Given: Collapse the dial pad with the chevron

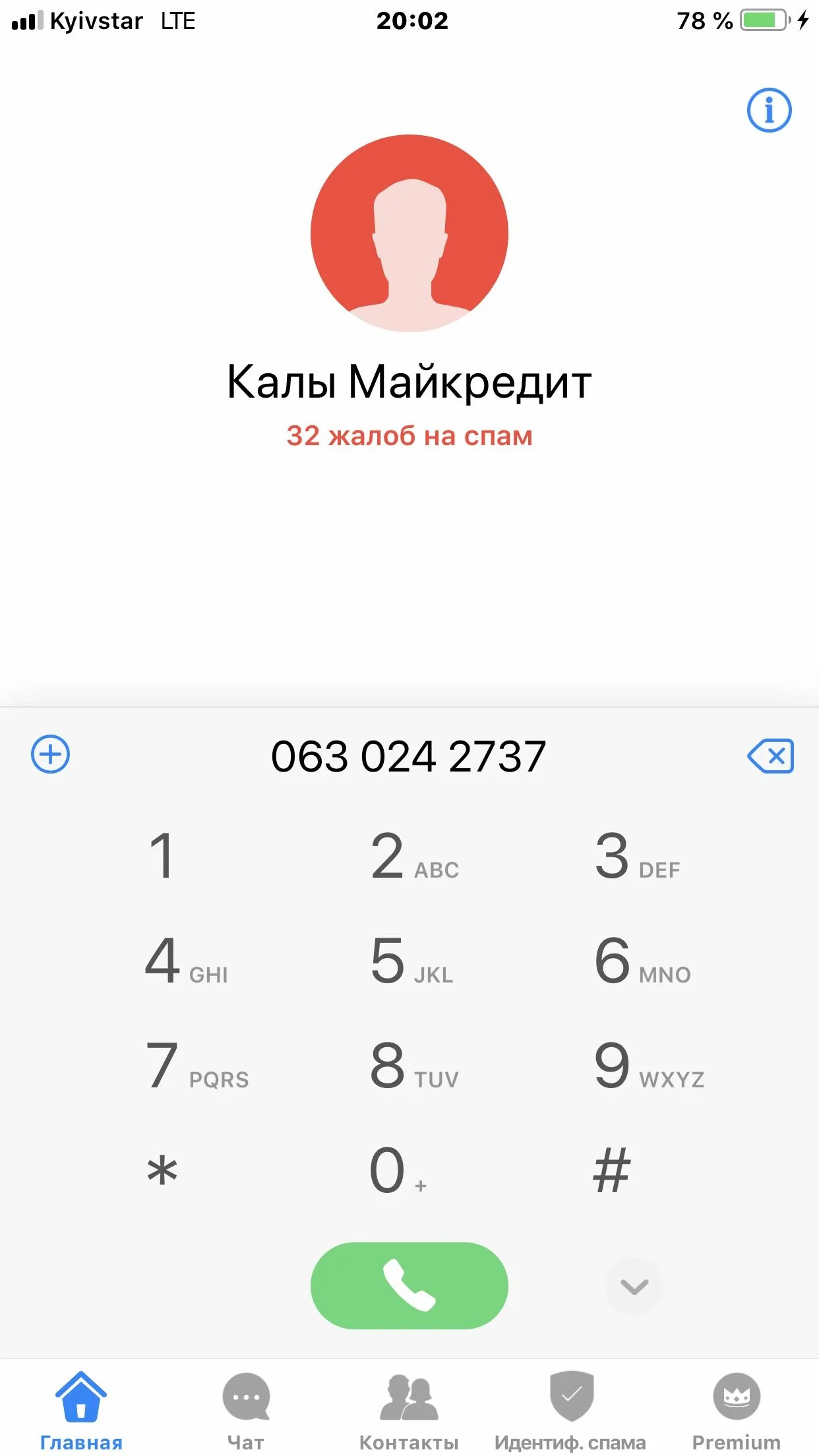Looking at the screenshot, I should click(x=634, y=1286).
